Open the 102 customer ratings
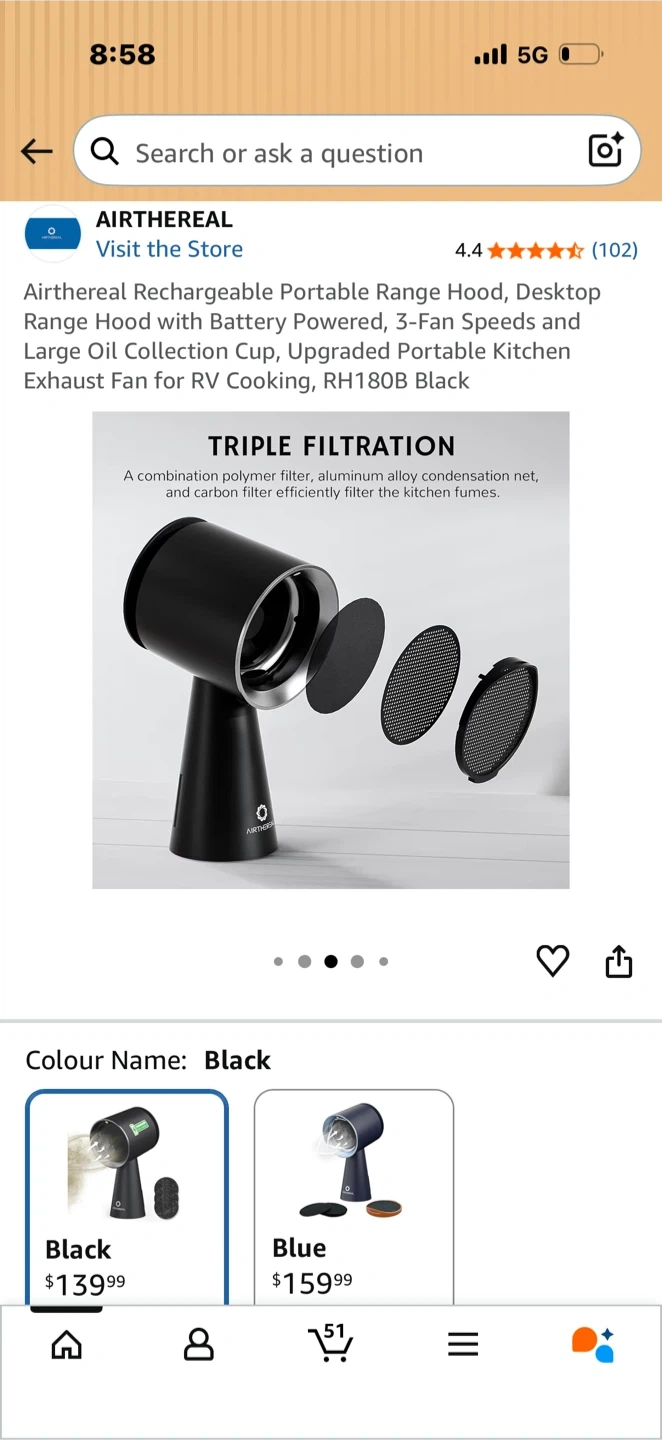662x1440 pixels. 614,250
